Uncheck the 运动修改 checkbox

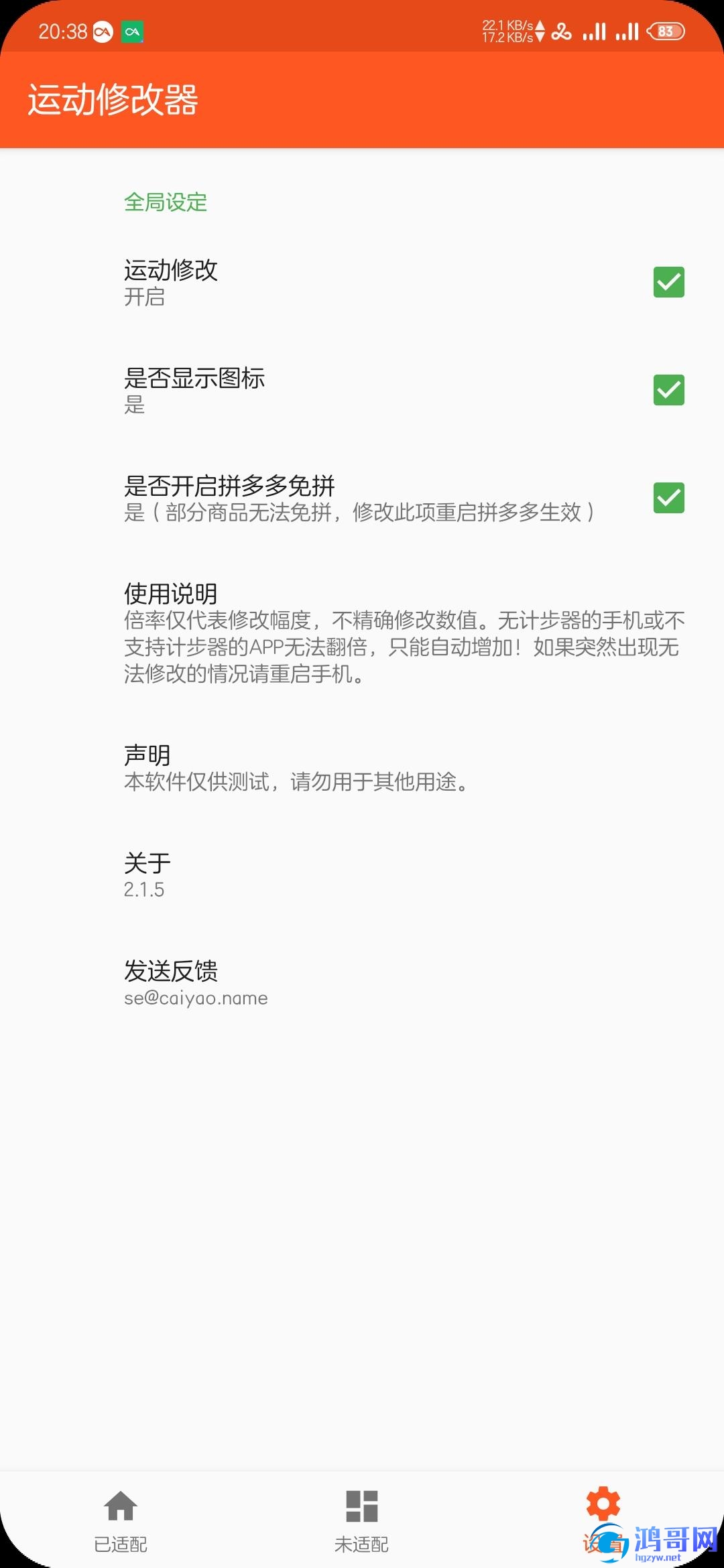point(668,282)
